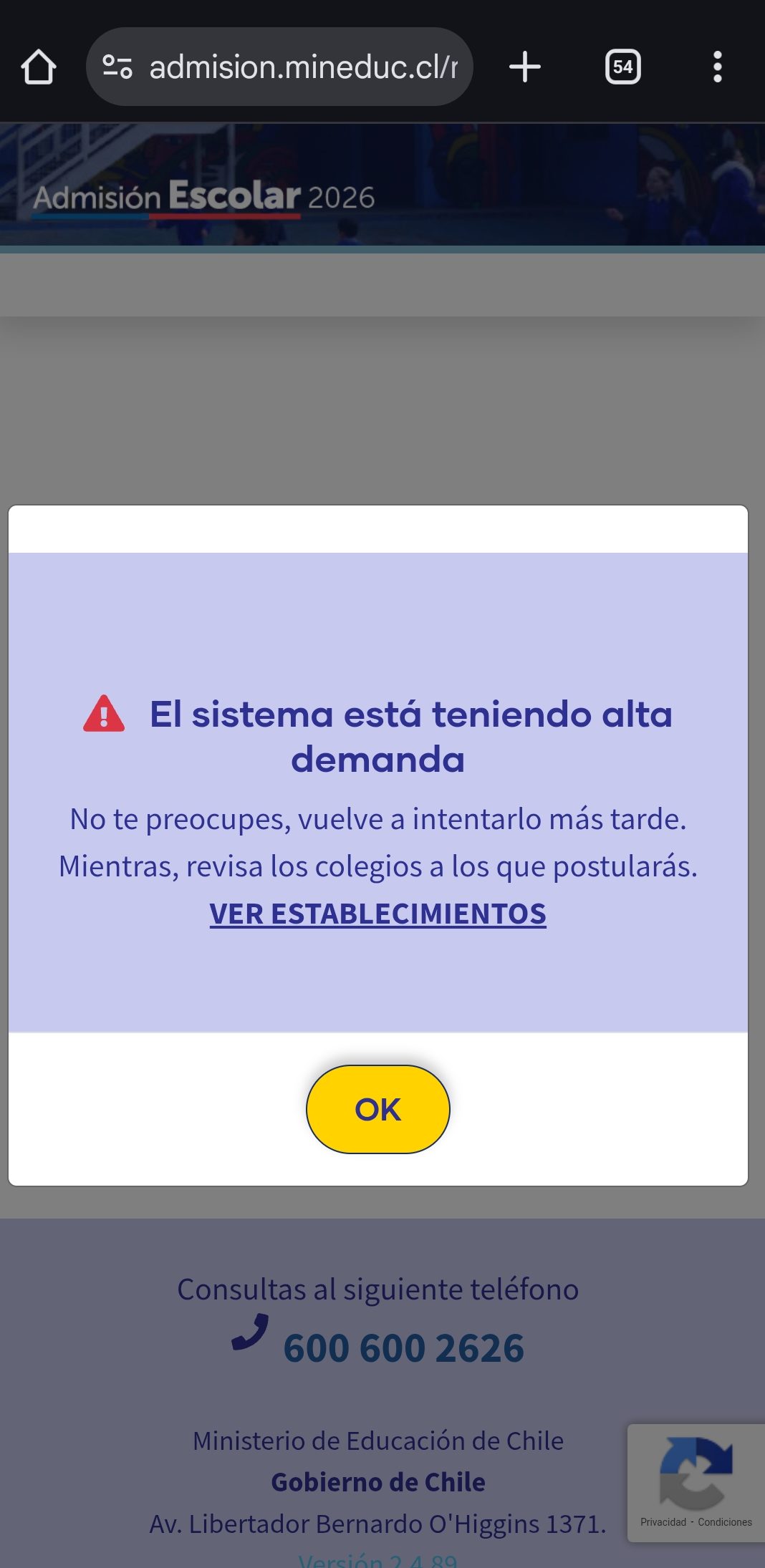
Task: Go to the browser home page
Action: 39,67
